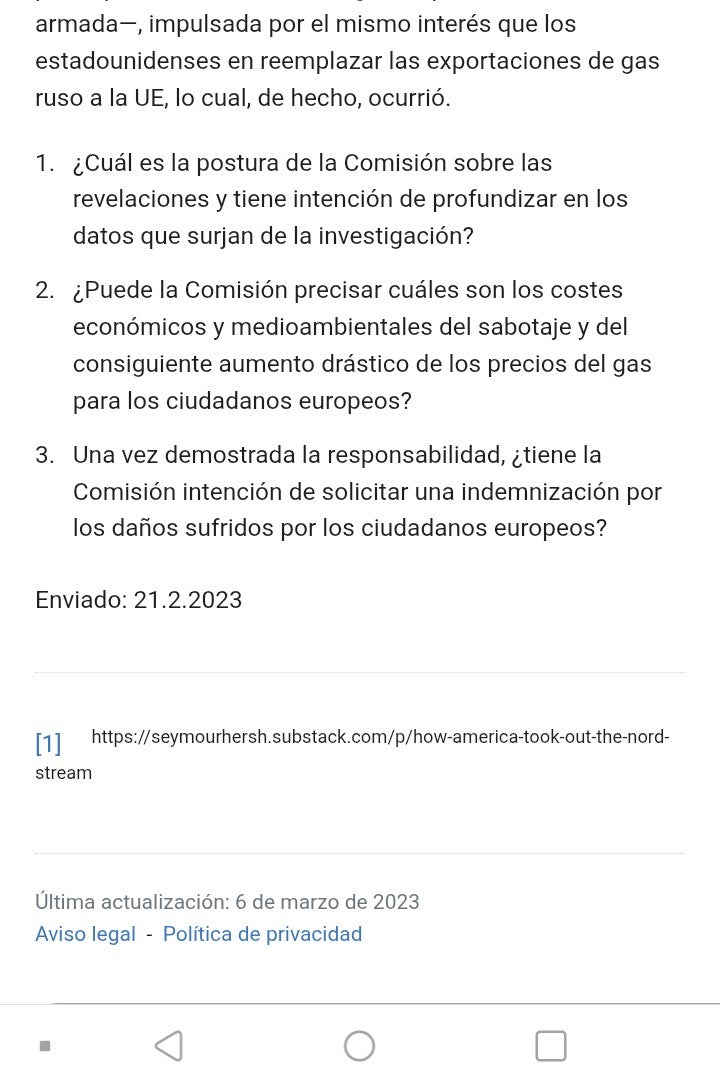
Task: Go back with the system back button
Action: pyautogui.click(x=169, y=1046)
